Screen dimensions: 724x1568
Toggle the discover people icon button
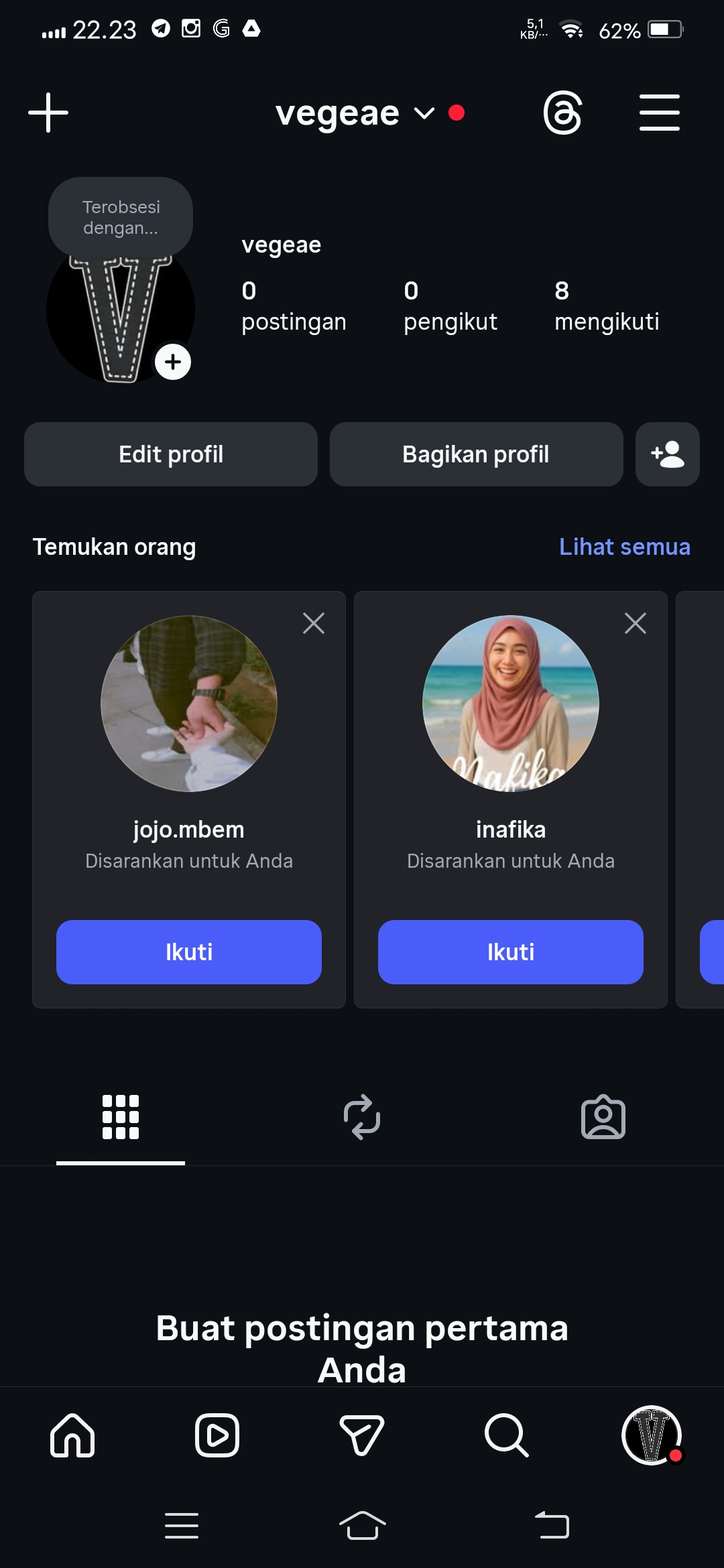pos(667,454)
